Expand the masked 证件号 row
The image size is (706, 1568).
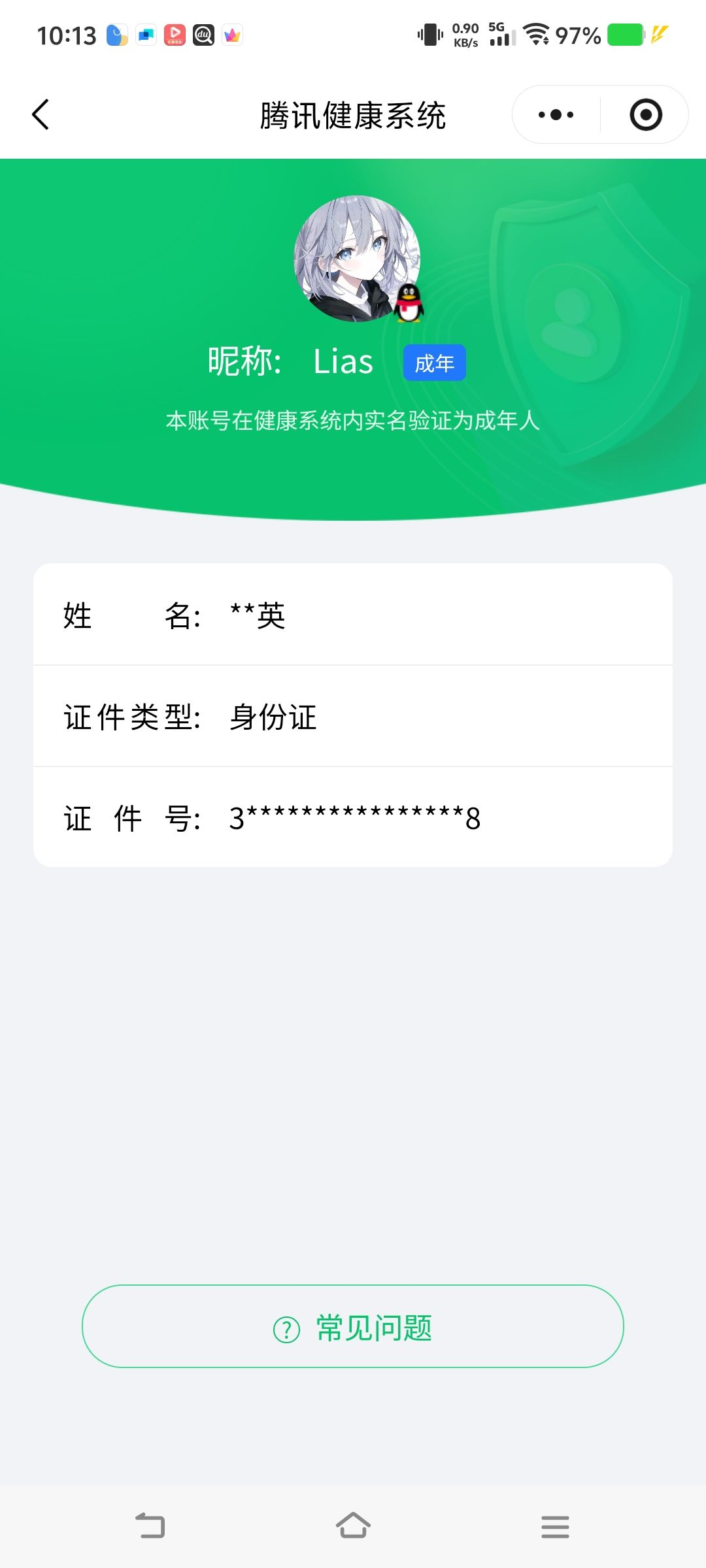pos(353,819)
